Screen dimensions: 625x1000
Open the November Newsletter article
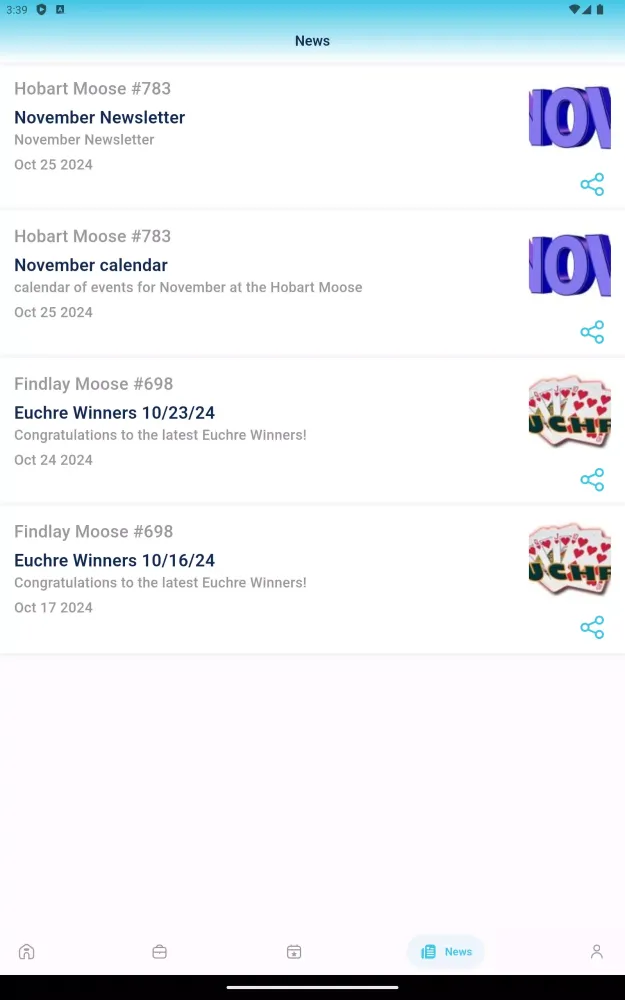[x=100, y=118]
